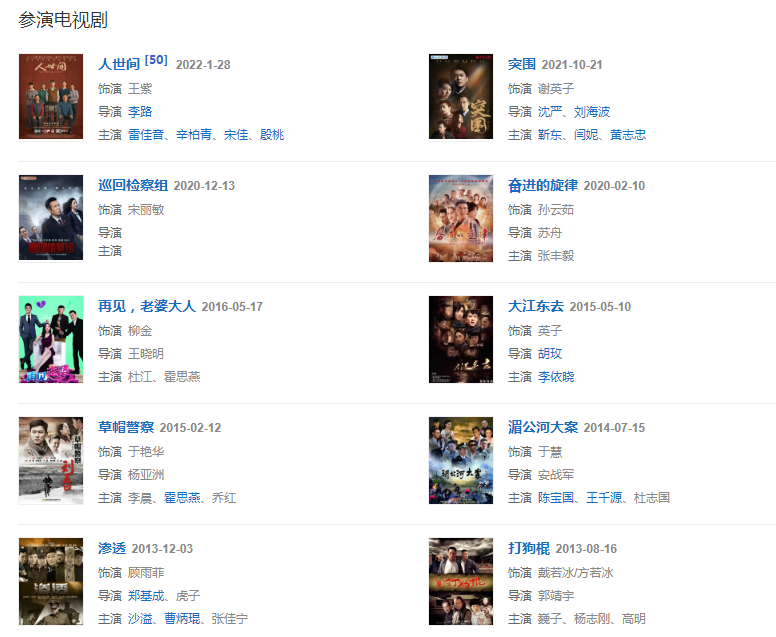Tap the 突围 poster thumbnail
The width and height of the screenshot is (776, 637).
coord(461,97)
